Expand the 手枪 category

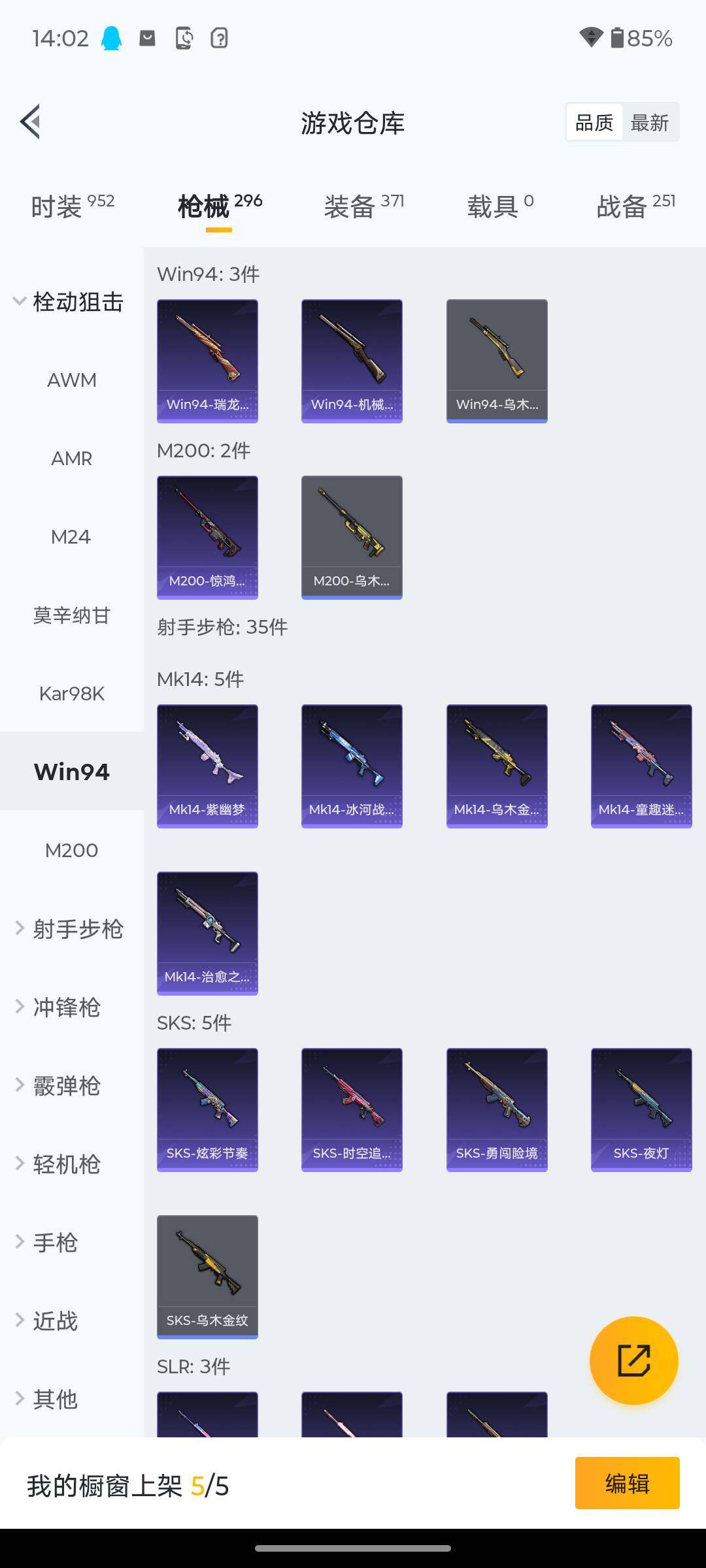56,1243
